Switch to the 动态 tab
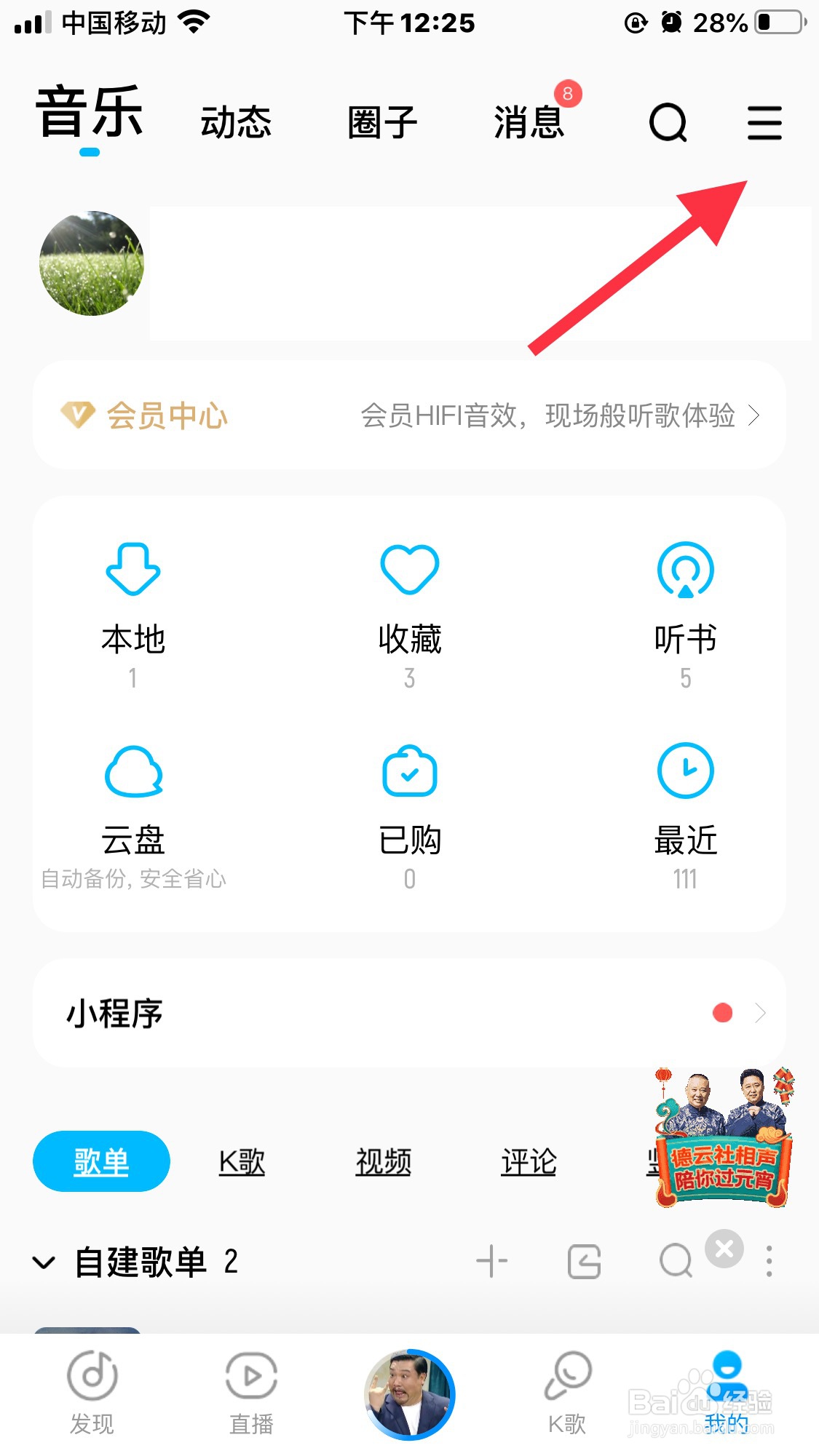 click(x=236, y=122)
